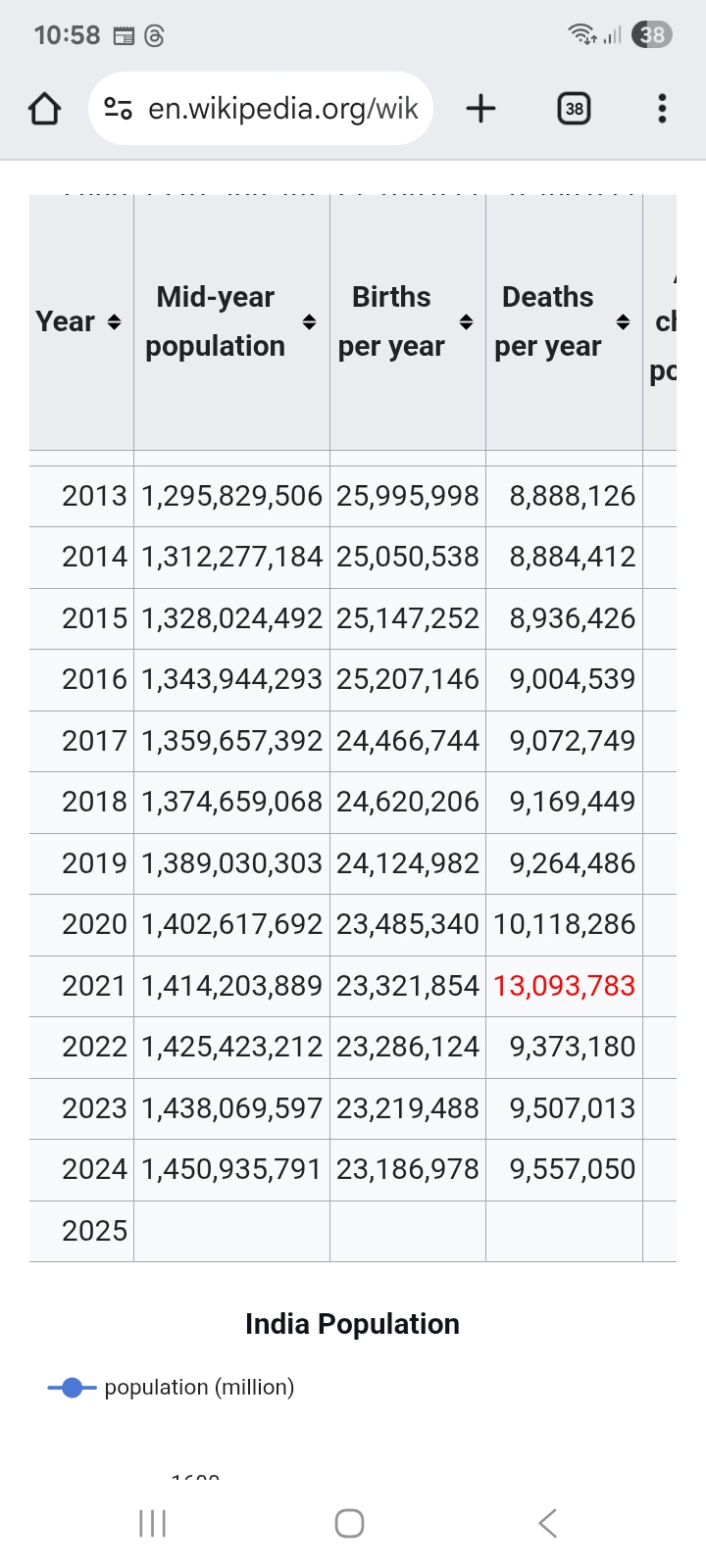Open the browser overflow menu

point(662,109)
